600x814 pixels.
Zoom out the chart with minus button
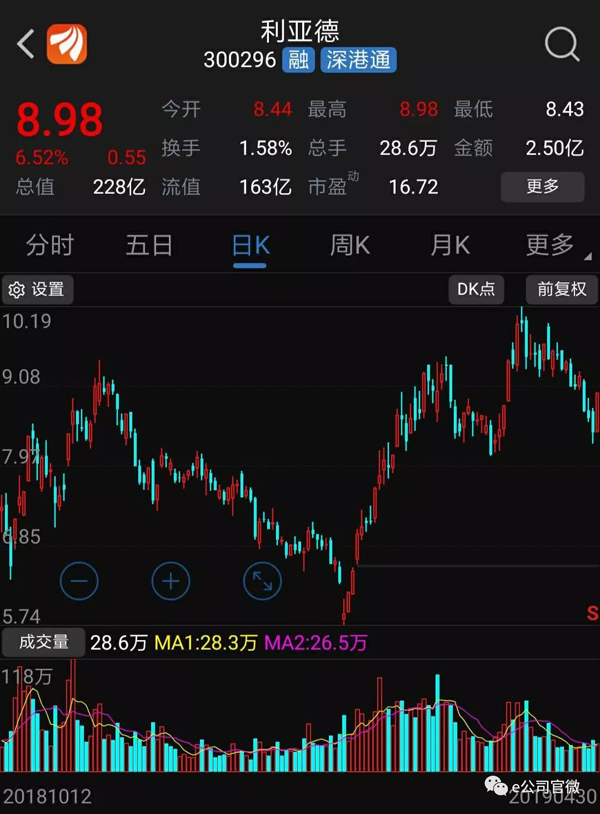[x=79, y=580]
